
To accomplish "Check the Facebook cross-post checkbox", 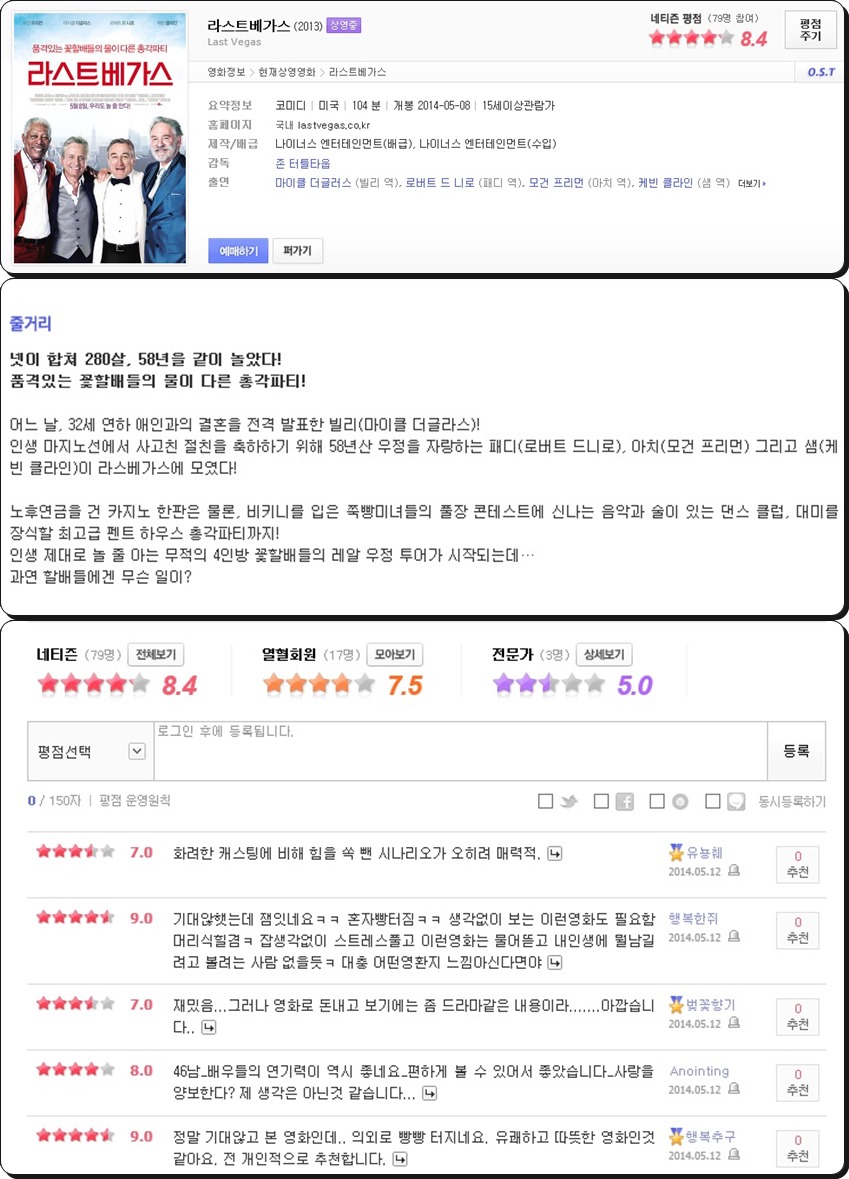I will pyautogui.click(x=601, y=802).
